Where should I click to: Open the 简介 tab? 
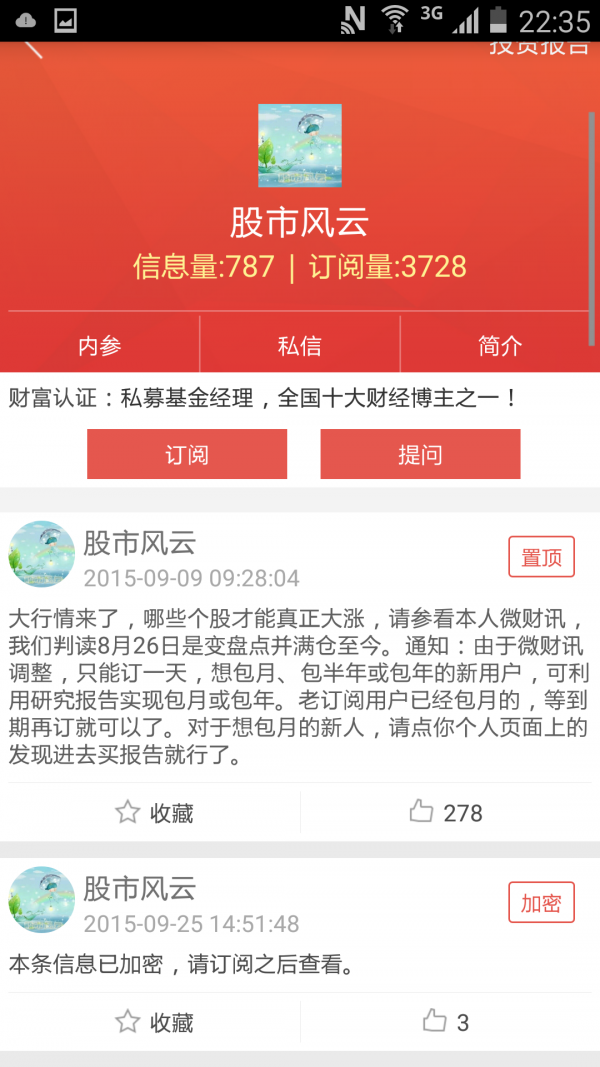(x=500, y=346)
